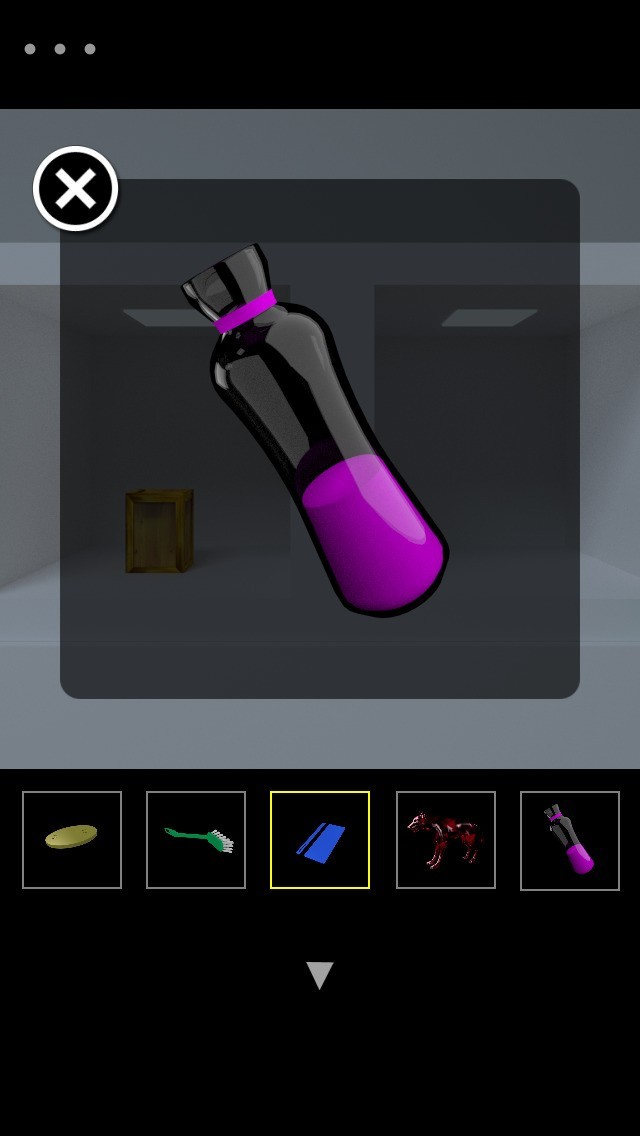This screenshot has width=640, height=1136.
Task: Select the purple bottle inventory item
Action: (x=570, y=840)
